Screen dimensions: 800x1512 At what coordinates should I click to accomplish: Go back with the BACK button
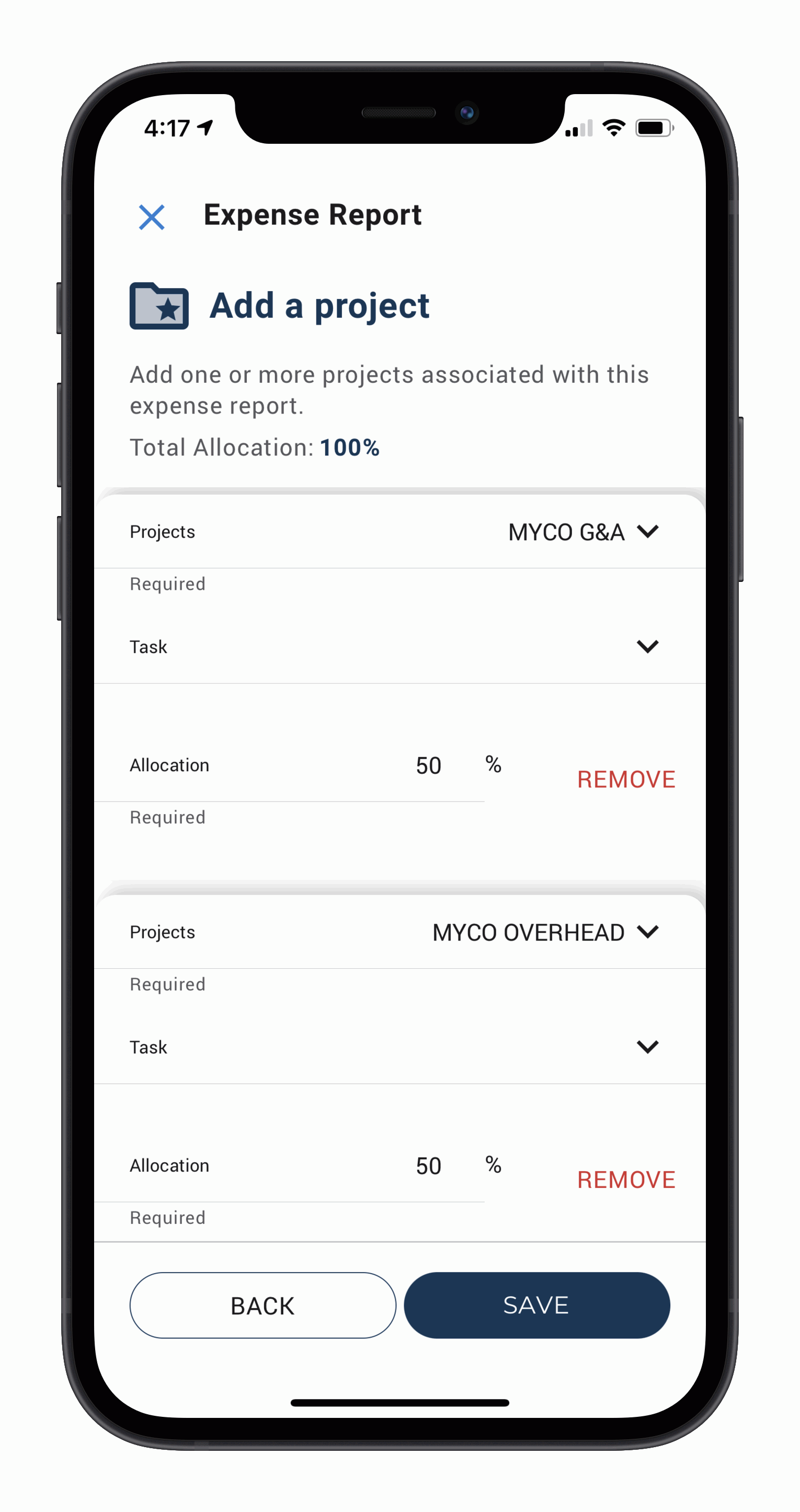(262, 1305)
